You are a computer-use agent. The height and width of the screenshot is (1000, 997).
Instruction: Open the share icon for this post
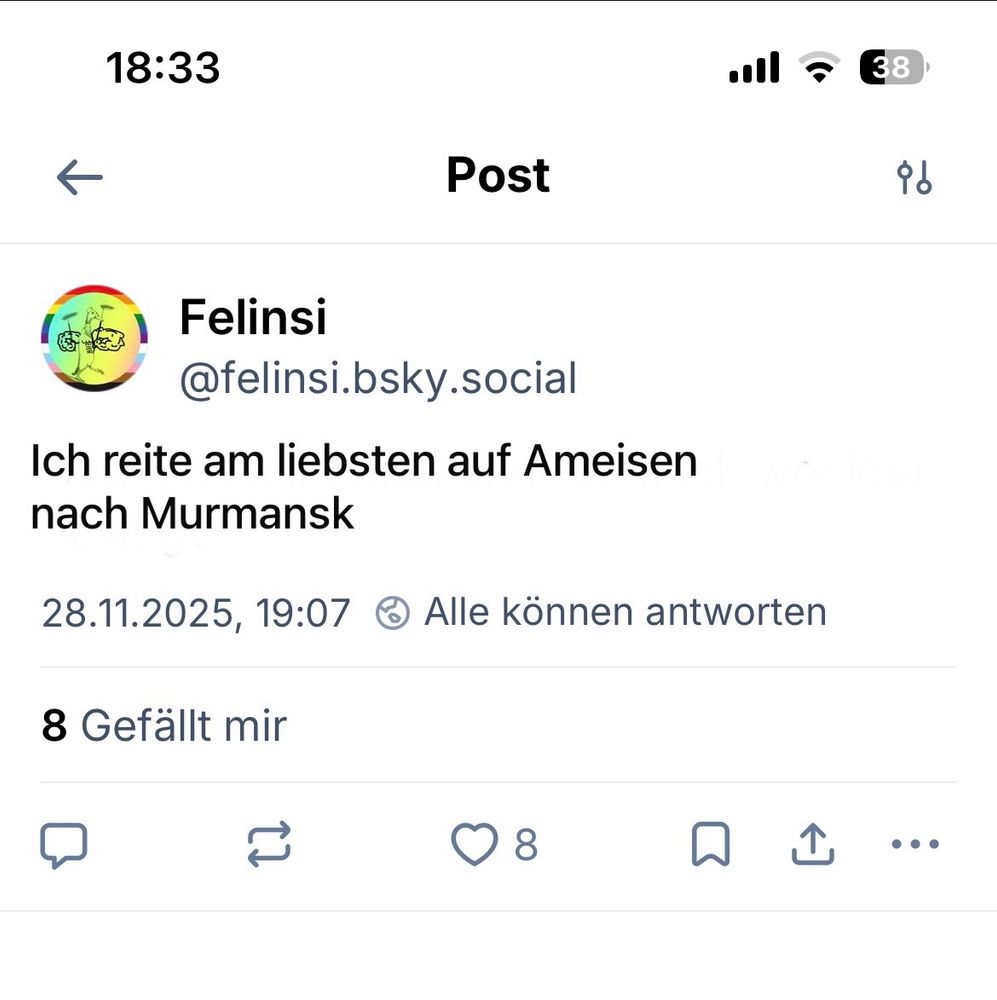812,843
